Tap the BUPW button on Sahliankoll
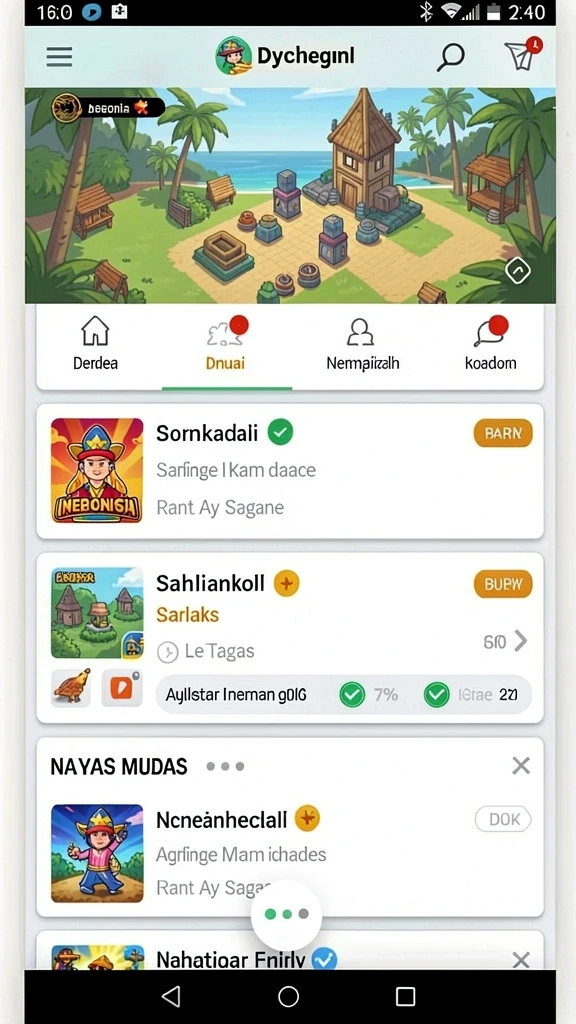 coord(503,584)
